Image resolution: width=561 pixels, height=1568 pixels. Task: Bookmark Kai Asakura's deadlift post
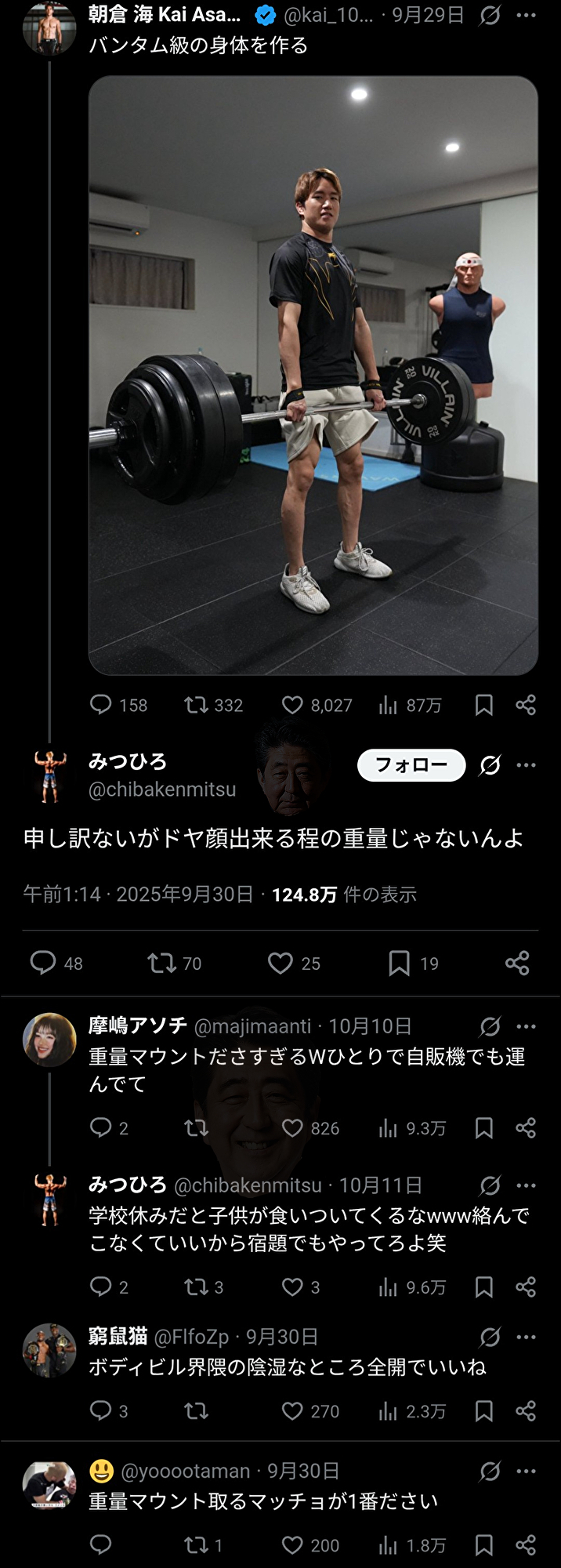pyautogui.click(x=484, y=706)
